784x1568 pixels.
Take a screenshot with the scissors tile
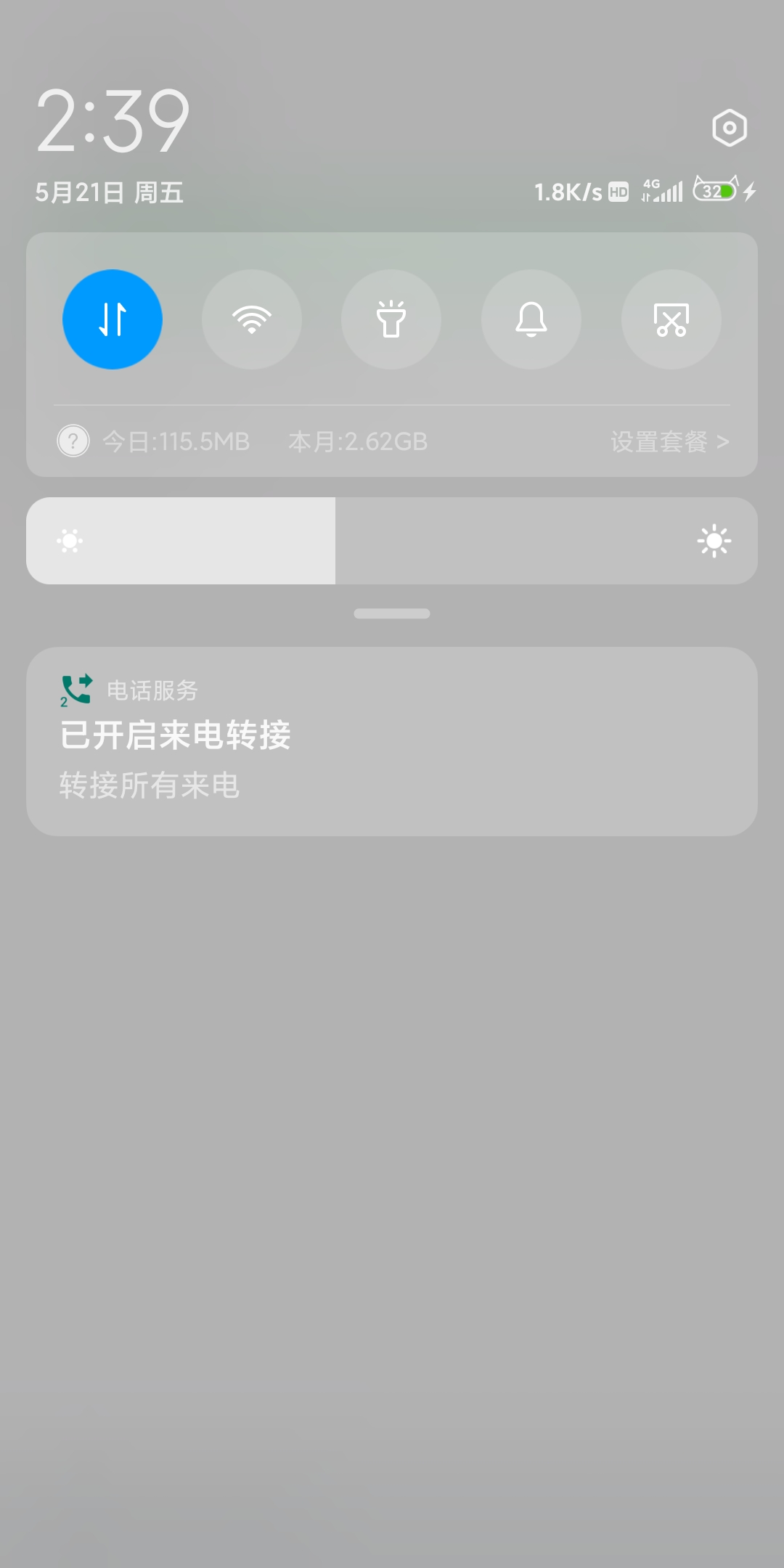[671, 319]
